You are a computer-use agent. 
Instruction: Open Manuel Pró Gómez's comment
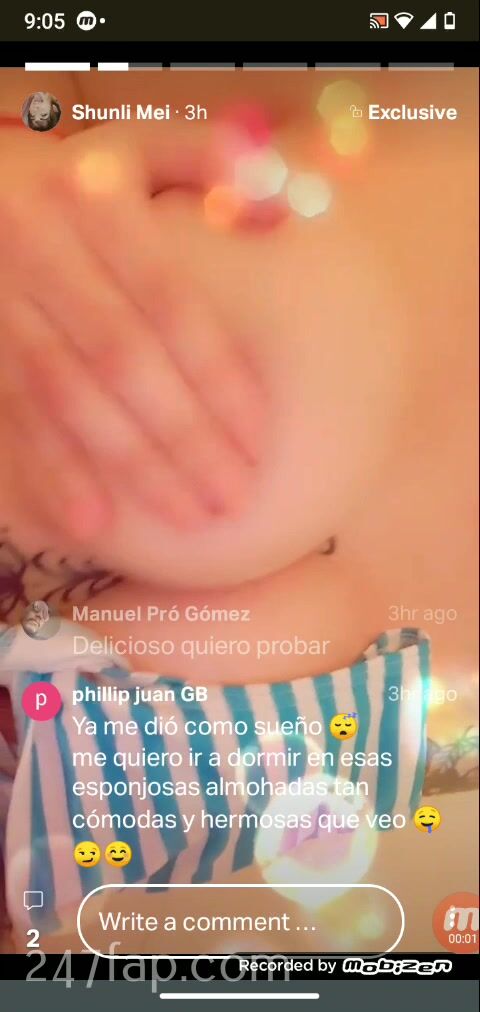coord(239,630)
